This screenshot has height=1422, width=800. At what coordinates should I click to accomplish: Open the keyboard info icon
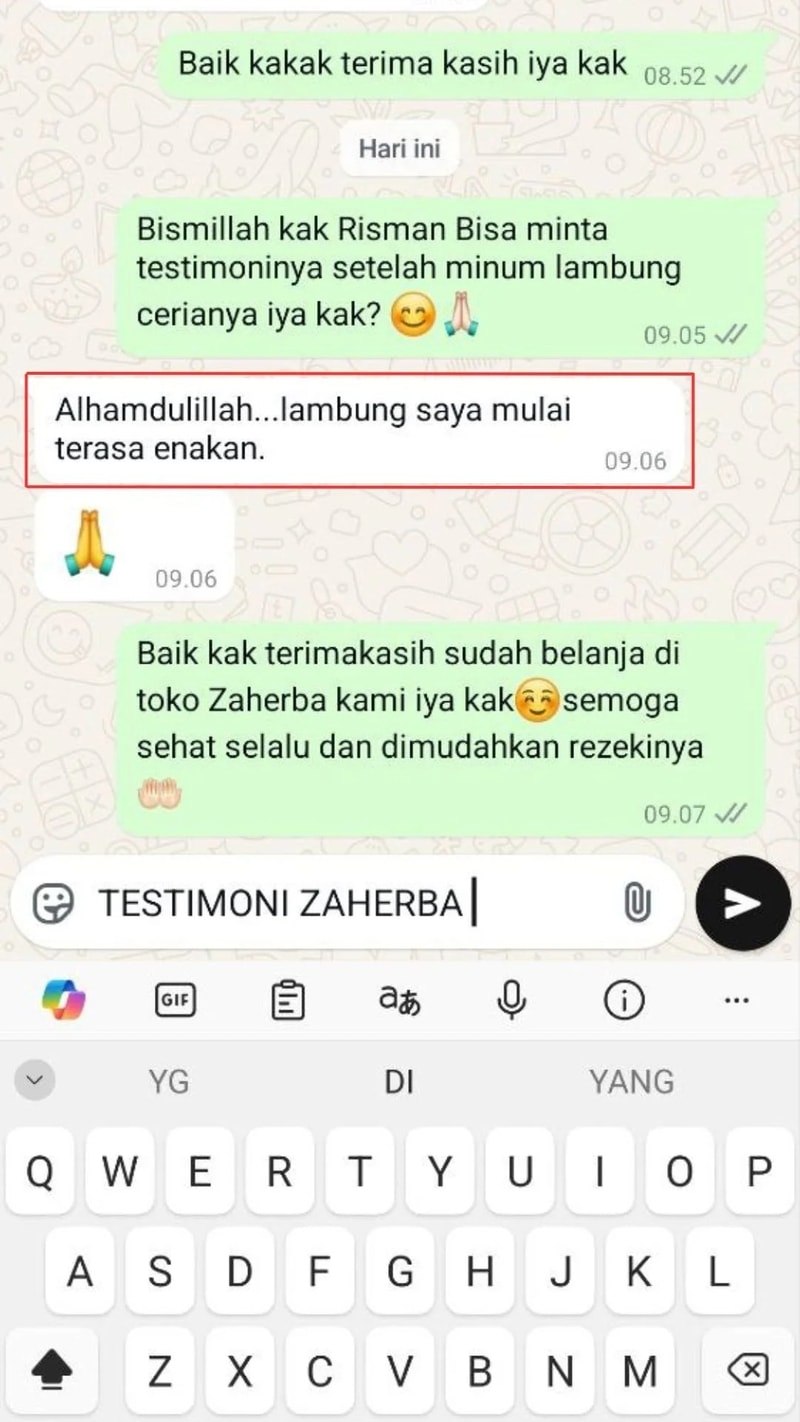tap(624, 999)
